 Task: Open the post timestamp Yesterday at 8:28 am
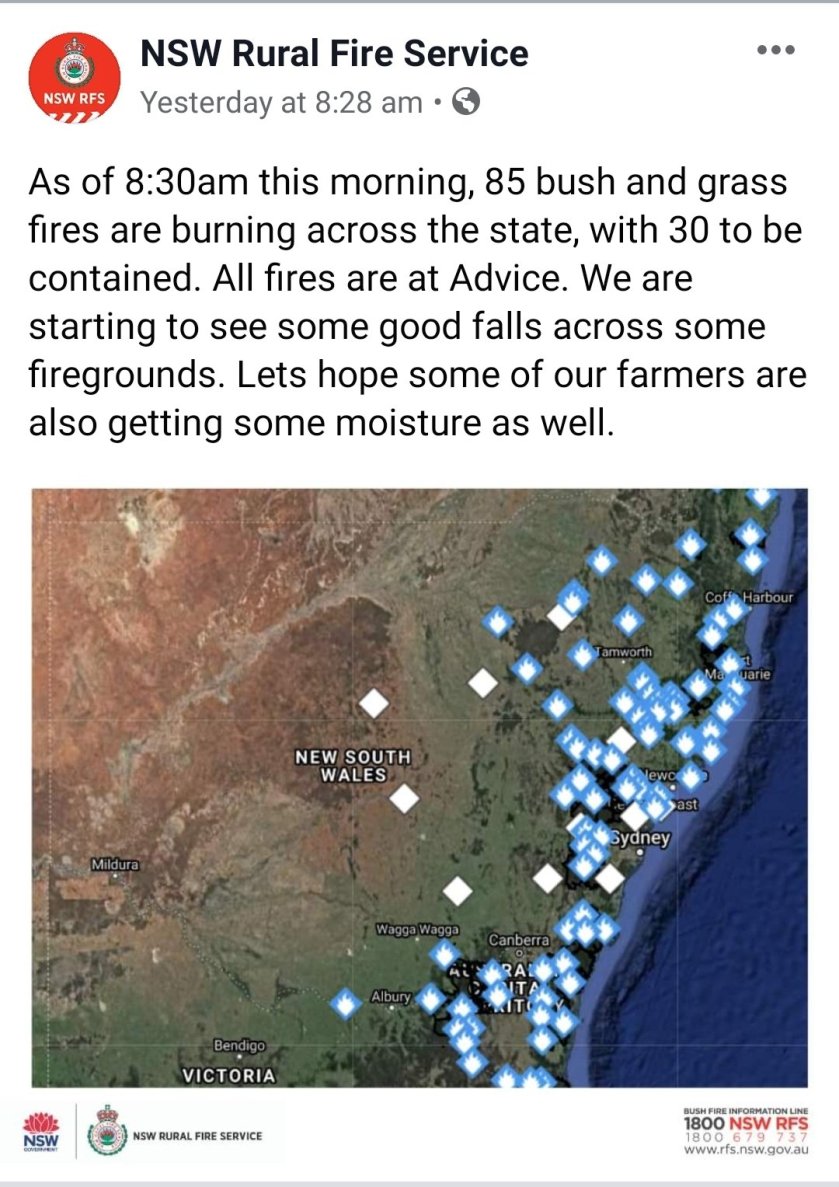point(281,102)
